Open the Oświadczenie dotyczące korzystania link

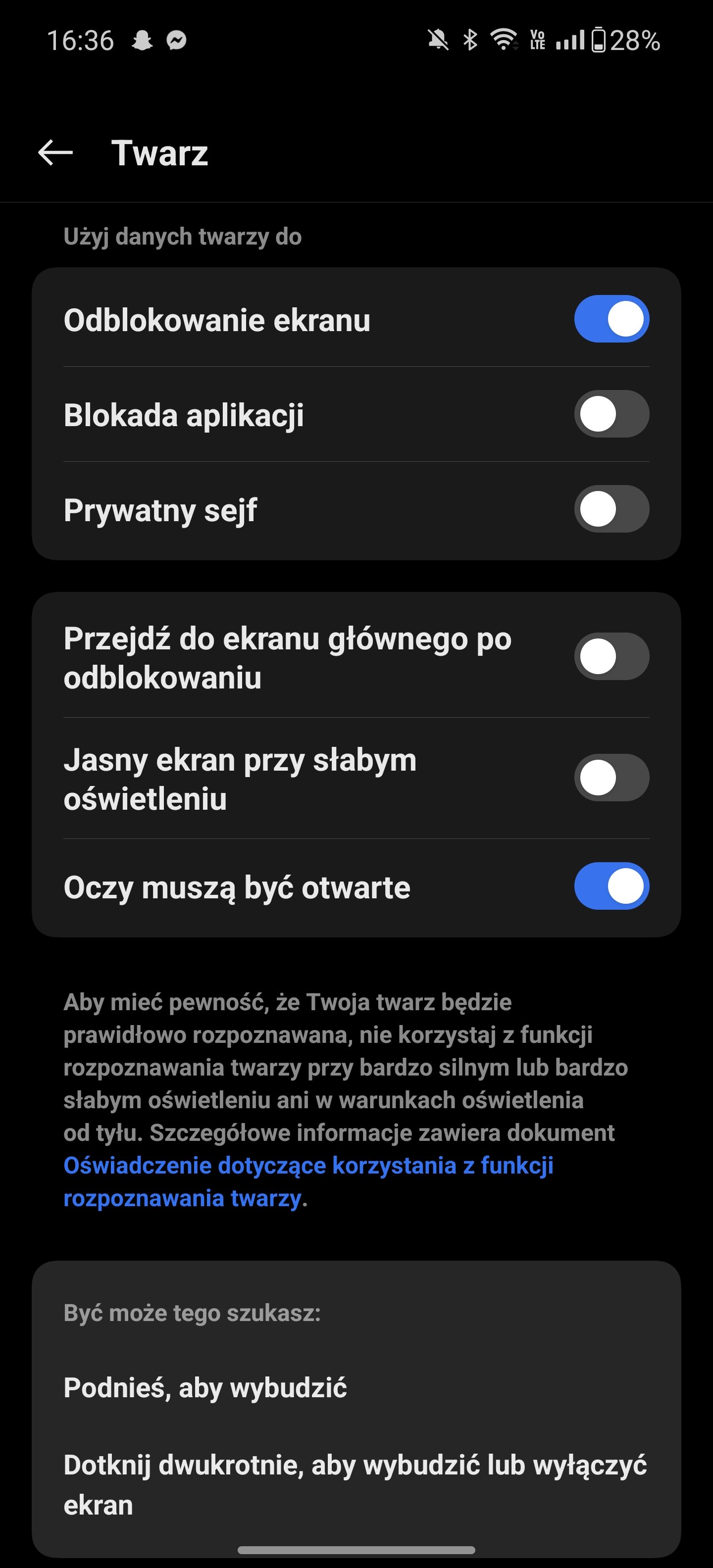pos(308,1181)
